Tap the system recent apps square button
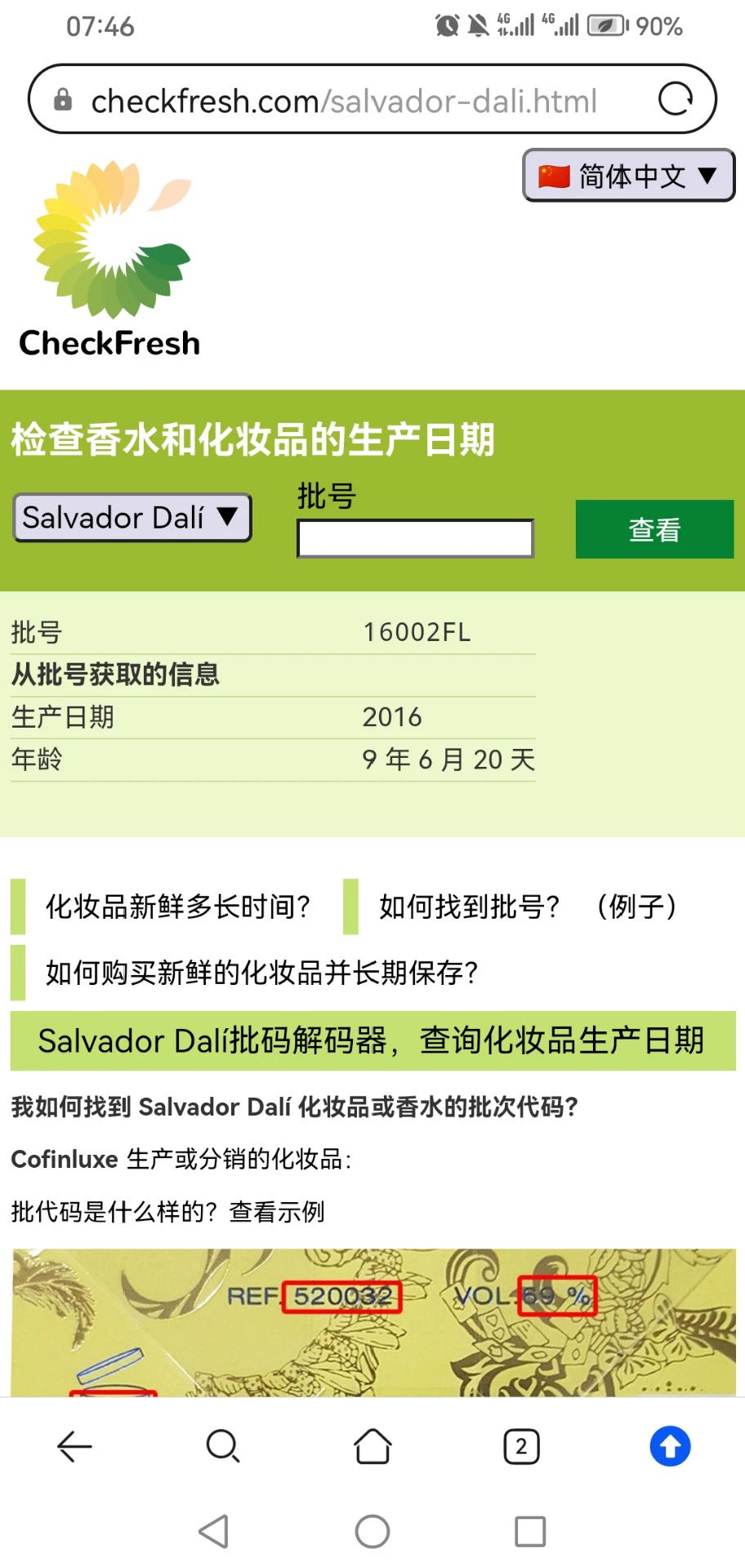Screen dimensions: 745x1568 530,1531
